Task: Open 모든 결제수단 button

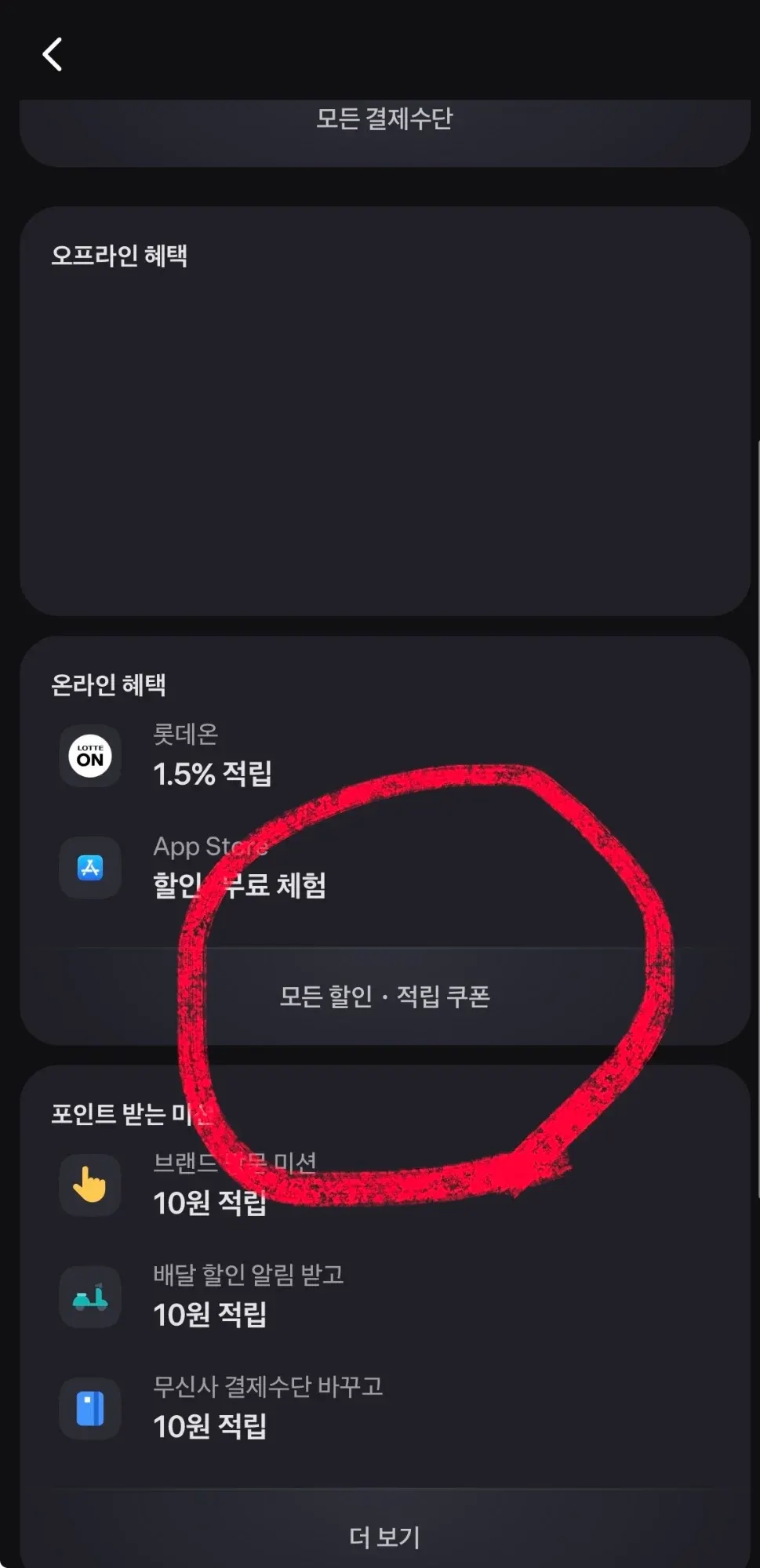Action: (384, 119)
